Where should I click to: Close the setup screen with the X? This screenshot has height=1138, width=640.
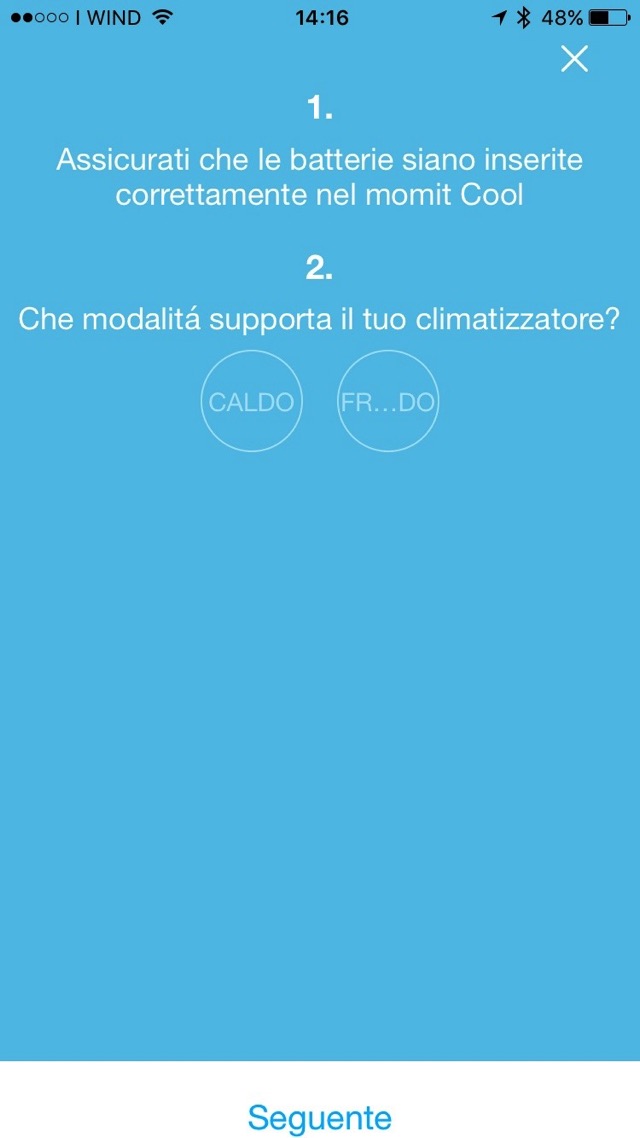574,59
